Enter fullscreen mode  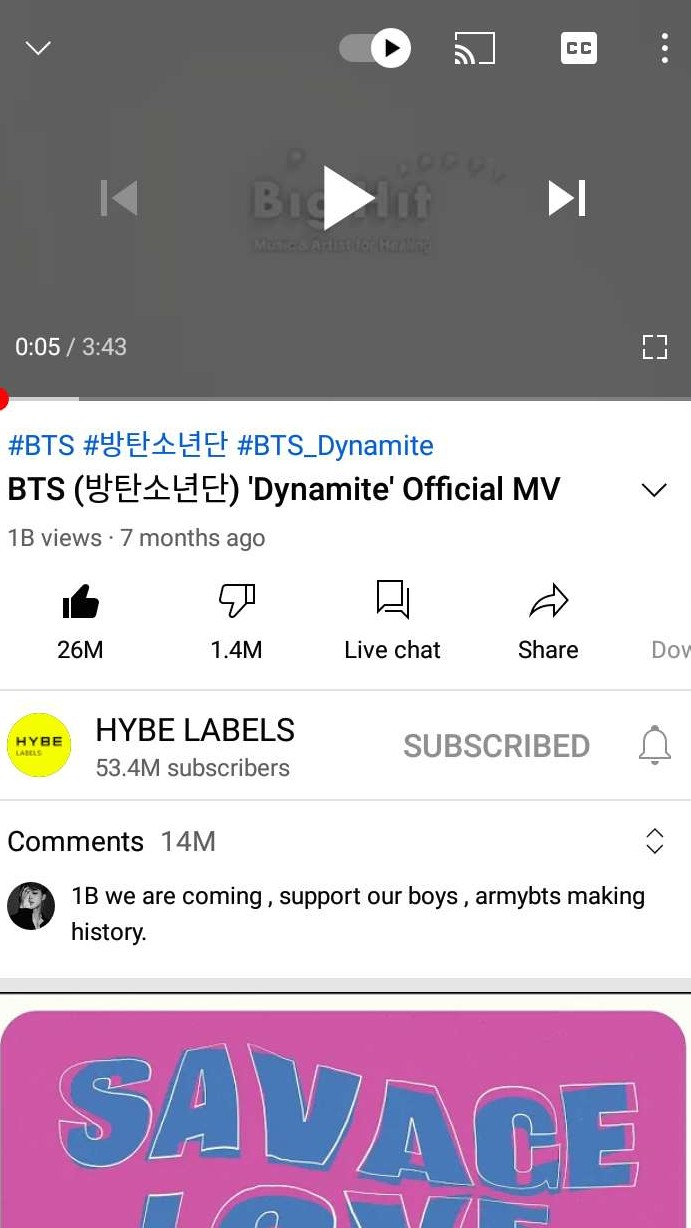(654, 347)
